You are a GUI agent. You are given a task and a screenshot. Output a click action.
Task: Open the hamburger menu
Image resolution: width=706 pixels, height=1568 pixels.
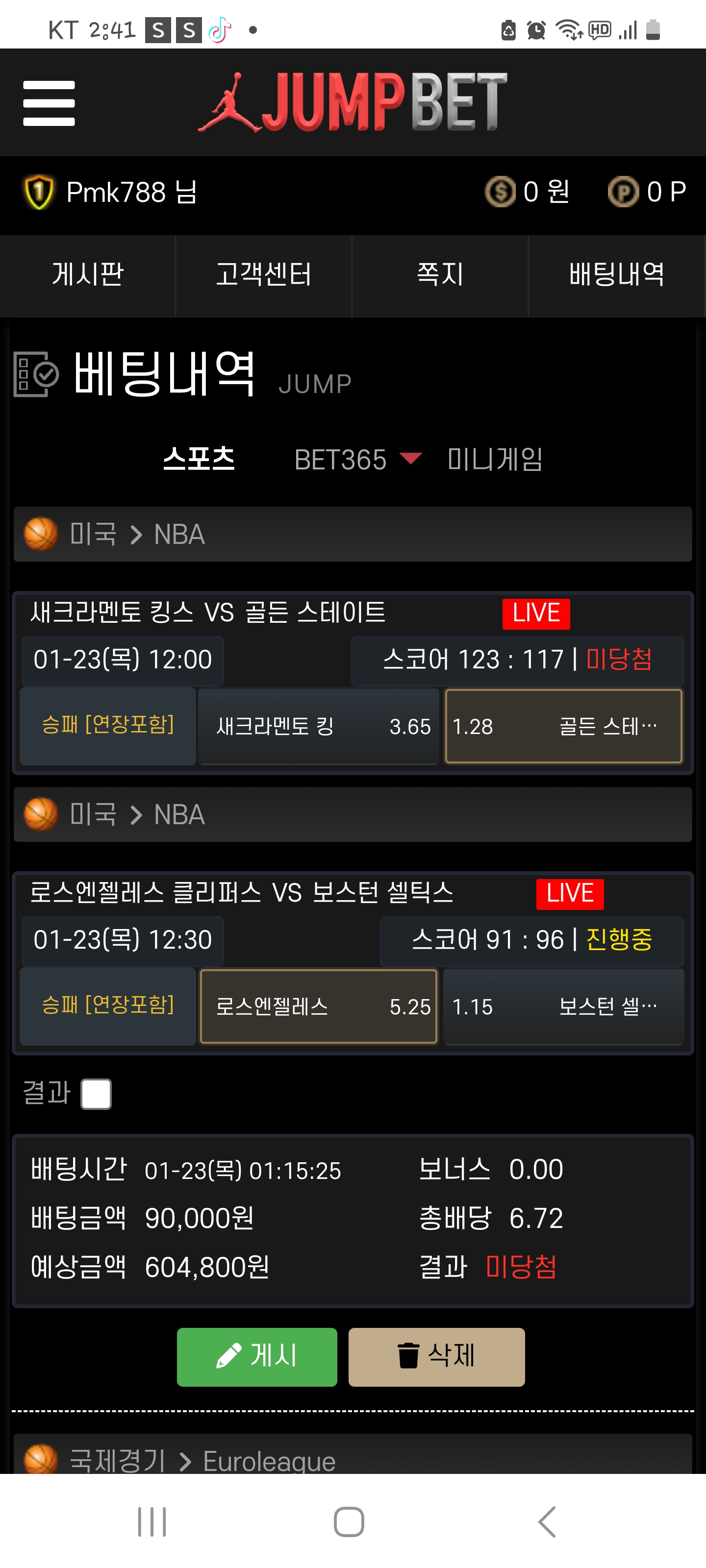click(x=49, y=103)
